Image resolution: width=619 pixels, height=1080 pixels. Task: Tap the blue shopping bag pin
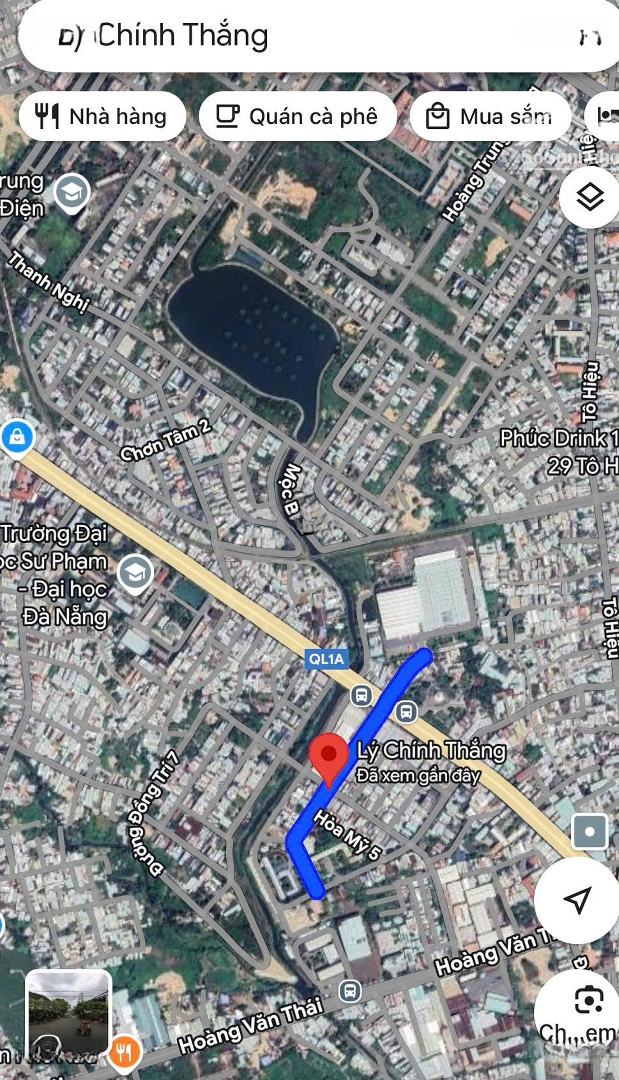(16, 437)
